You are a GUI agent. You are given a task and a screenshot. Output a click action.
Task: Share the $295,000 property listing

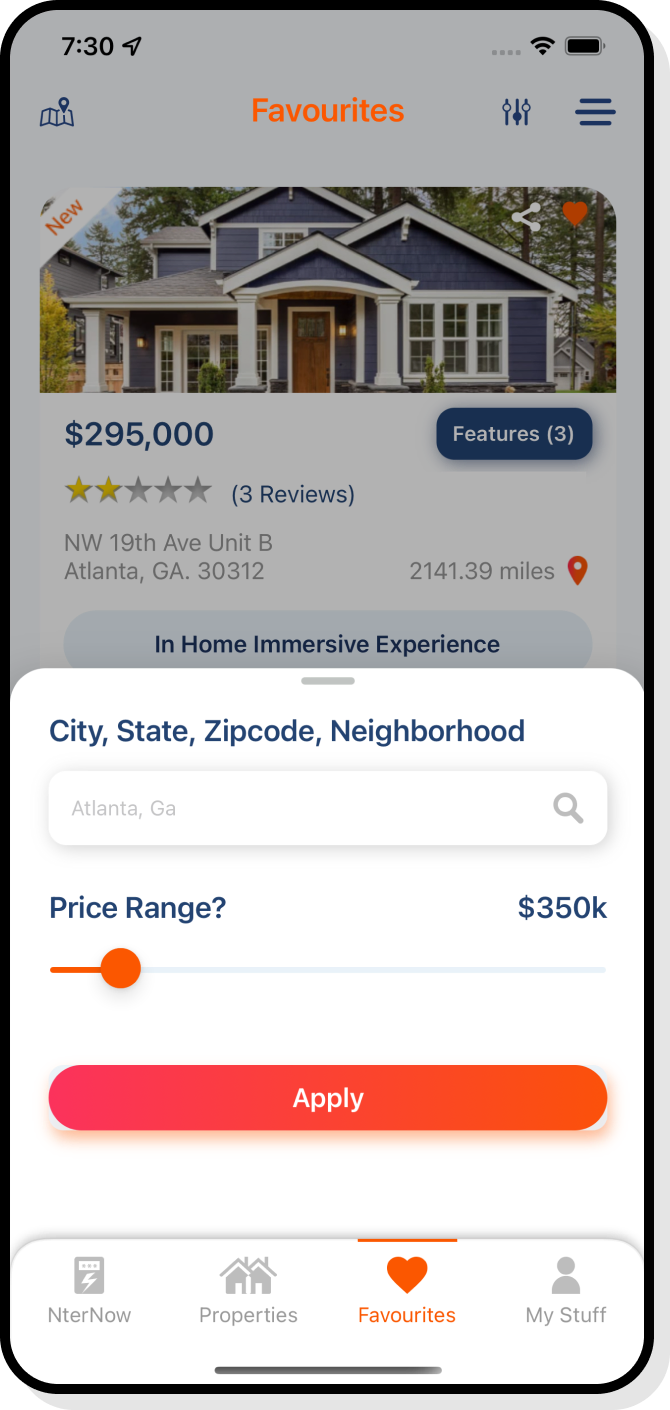click(x=526, y=217)
